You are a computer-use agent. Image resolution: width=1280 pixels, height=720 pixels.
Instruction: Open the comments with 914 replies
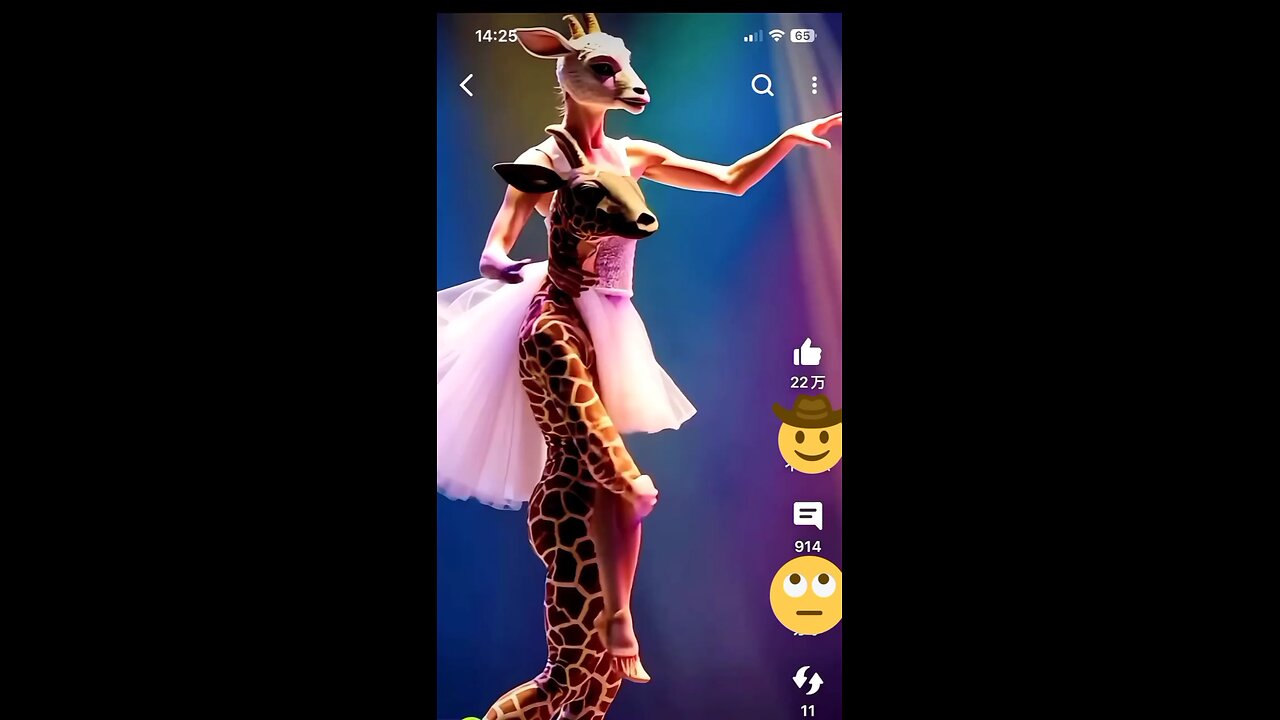[807, 516]
